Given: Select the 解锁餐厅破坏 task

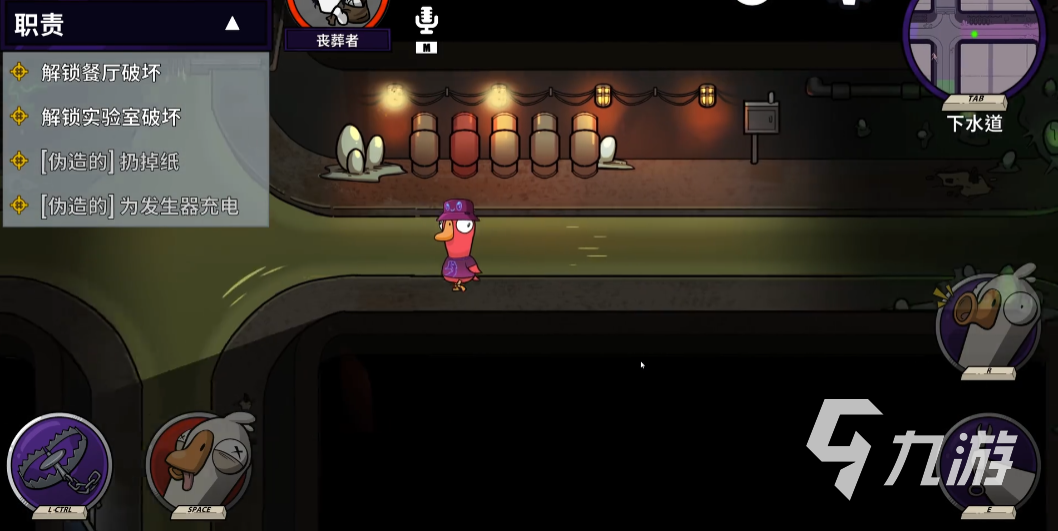Looking at the screenshot, I should 100,72.
